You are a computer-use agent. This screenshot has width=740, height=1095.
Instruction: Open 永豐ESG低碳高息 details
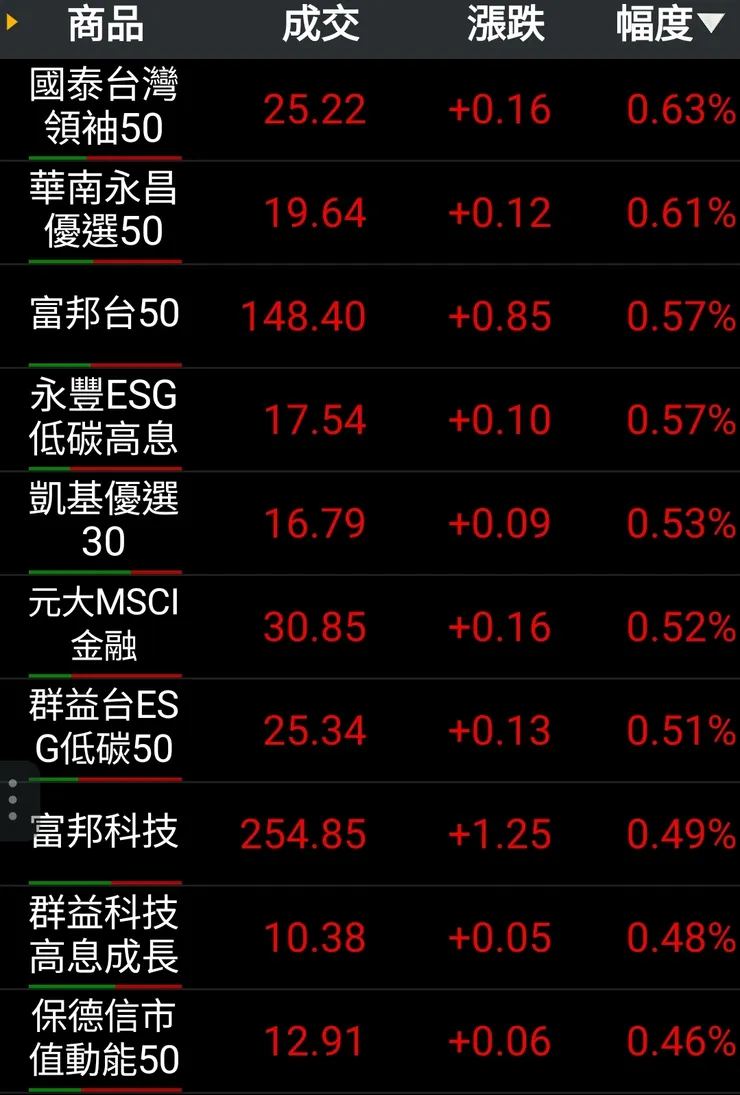pos(103,419)
